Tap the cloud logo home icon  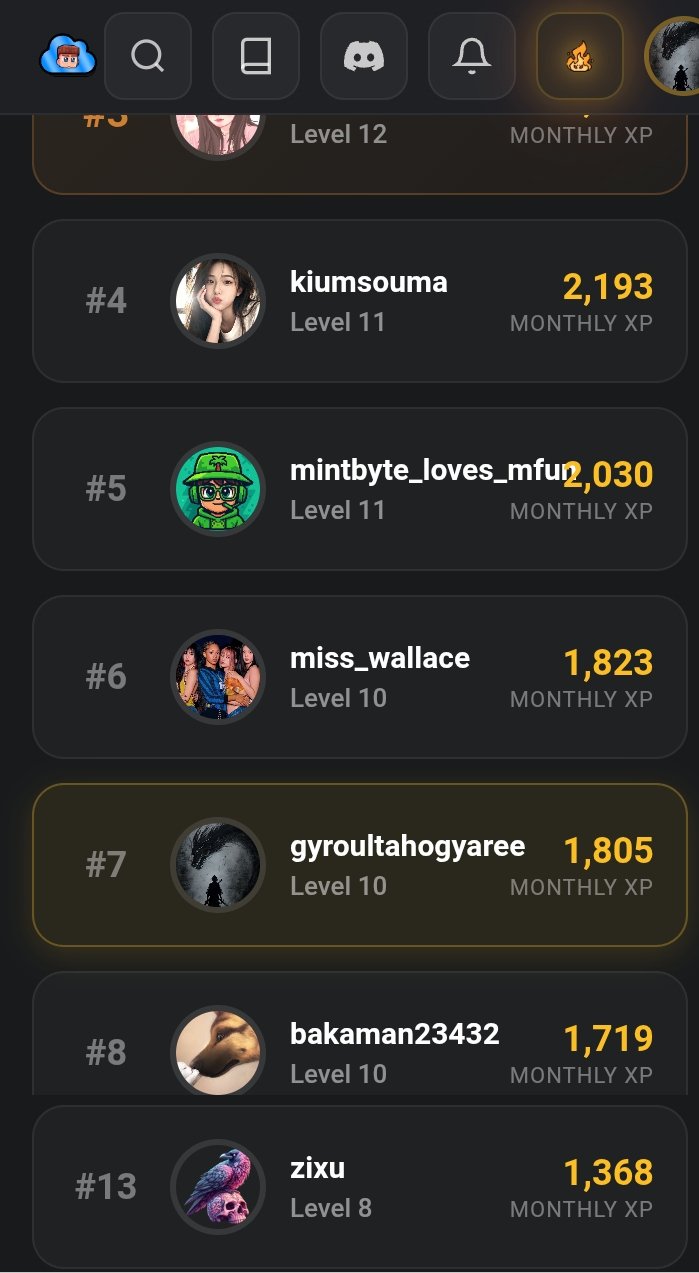click(x=68, y=57)
